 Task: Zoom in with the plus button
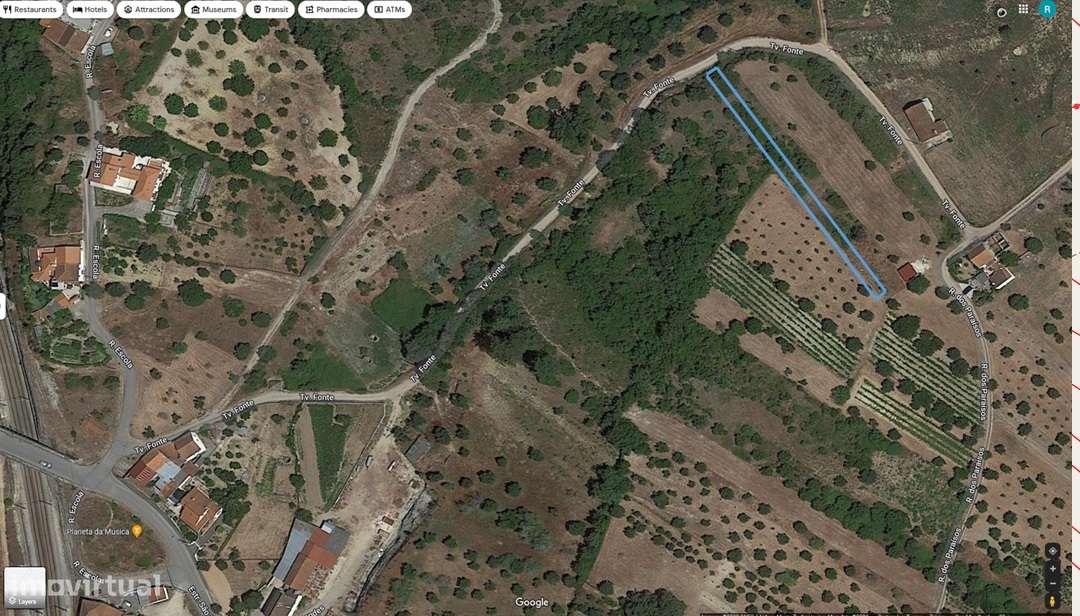1052,569
